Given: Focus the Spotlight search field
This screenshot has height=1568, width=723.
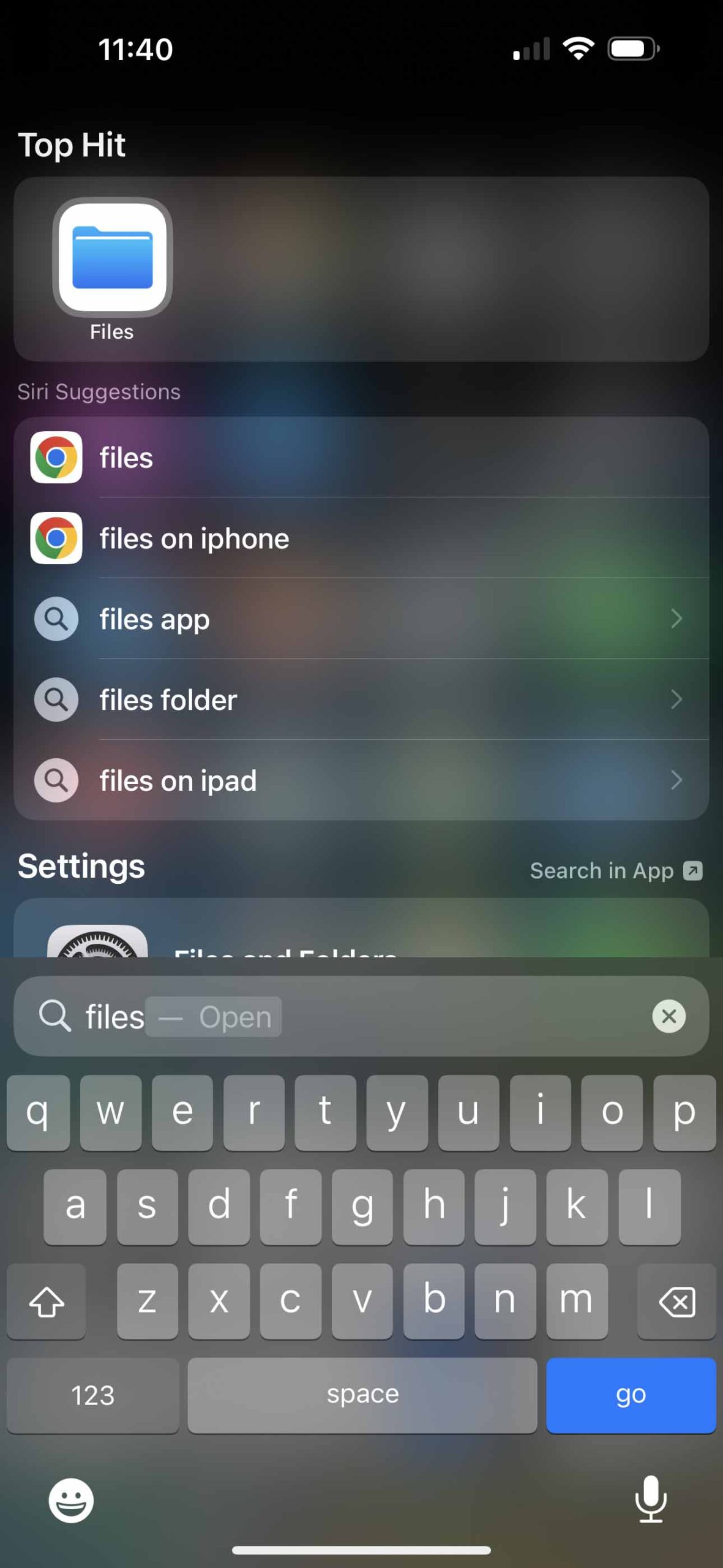Looking at the screenshot, I should point(429,1016).
